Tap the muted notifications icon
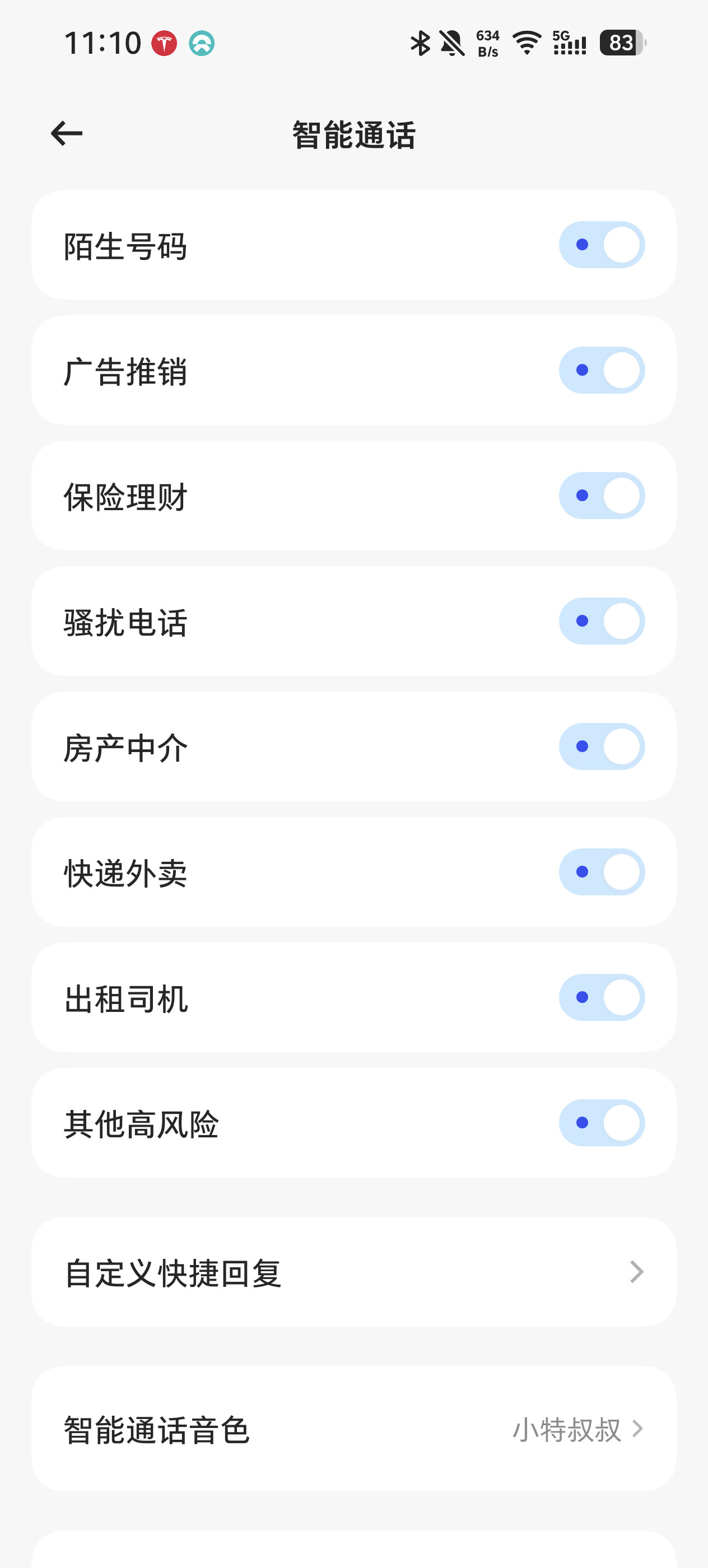708x1568 pixels. pyautogui.click(x=451, y=43)
